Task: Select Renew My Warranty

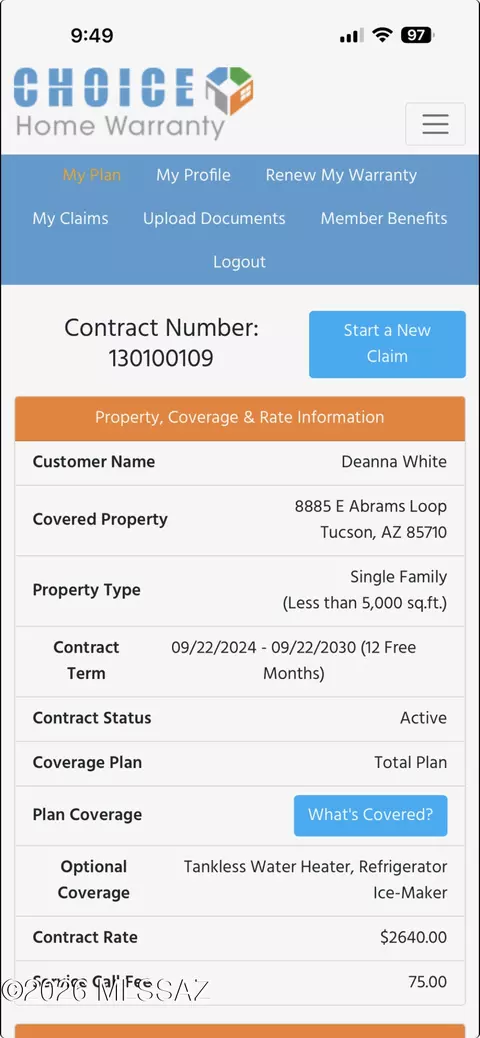Action: (341, 175)
